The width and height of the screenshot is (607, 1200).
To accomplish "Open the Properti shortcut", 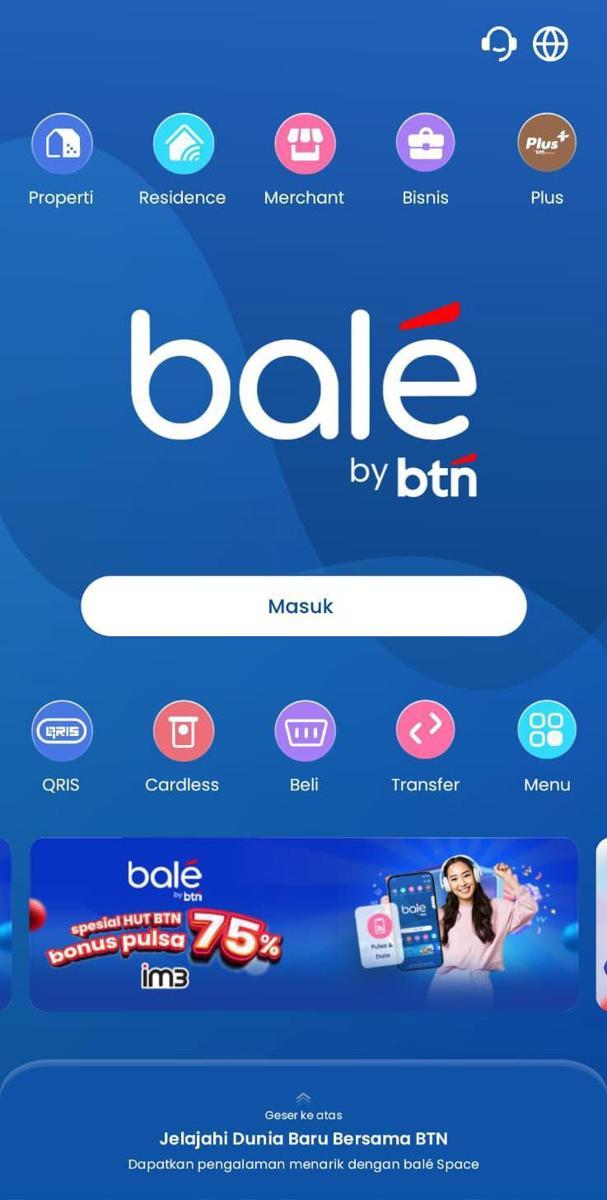I will pos(61,144).
